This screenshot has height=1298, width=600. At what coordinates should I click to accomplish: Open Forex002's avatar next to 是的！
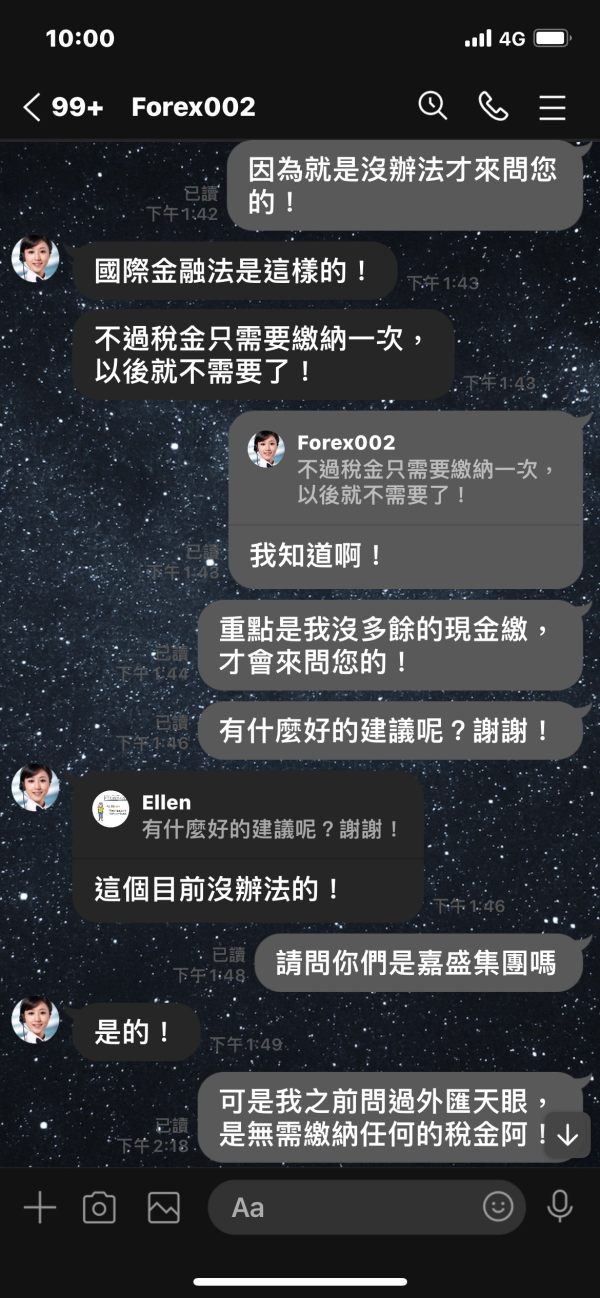pos(35,1019)
